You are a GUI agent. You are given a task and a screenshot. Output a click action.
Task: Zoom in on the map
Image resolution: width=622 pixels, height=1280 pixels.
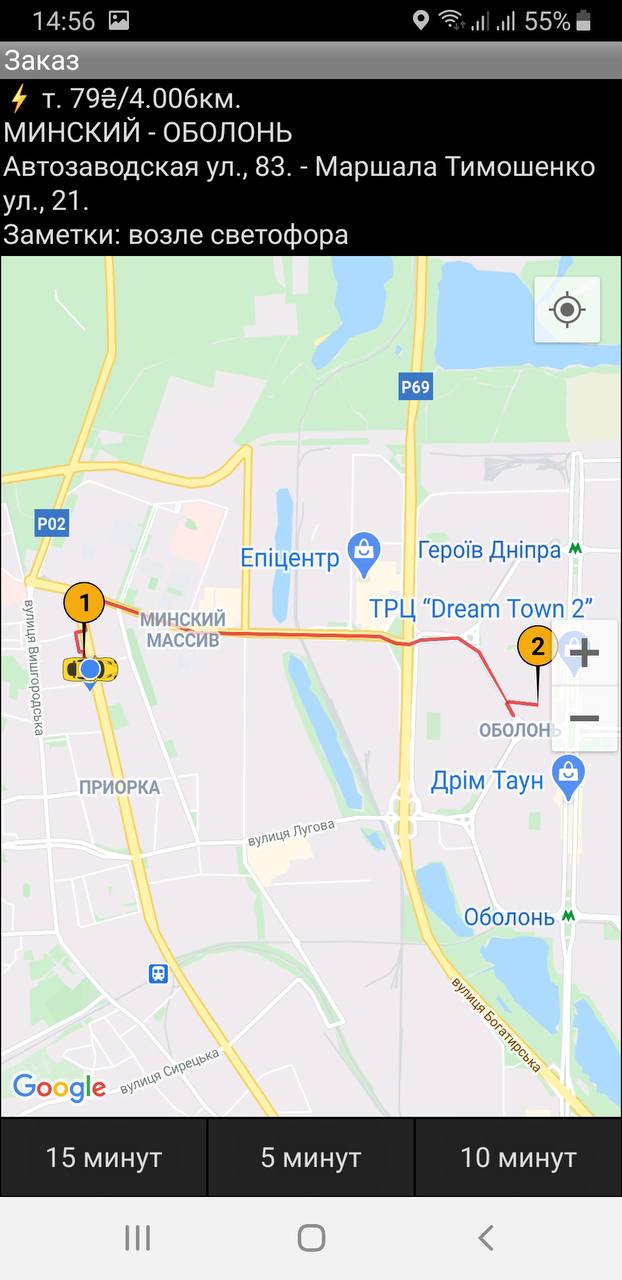(583, 654)
